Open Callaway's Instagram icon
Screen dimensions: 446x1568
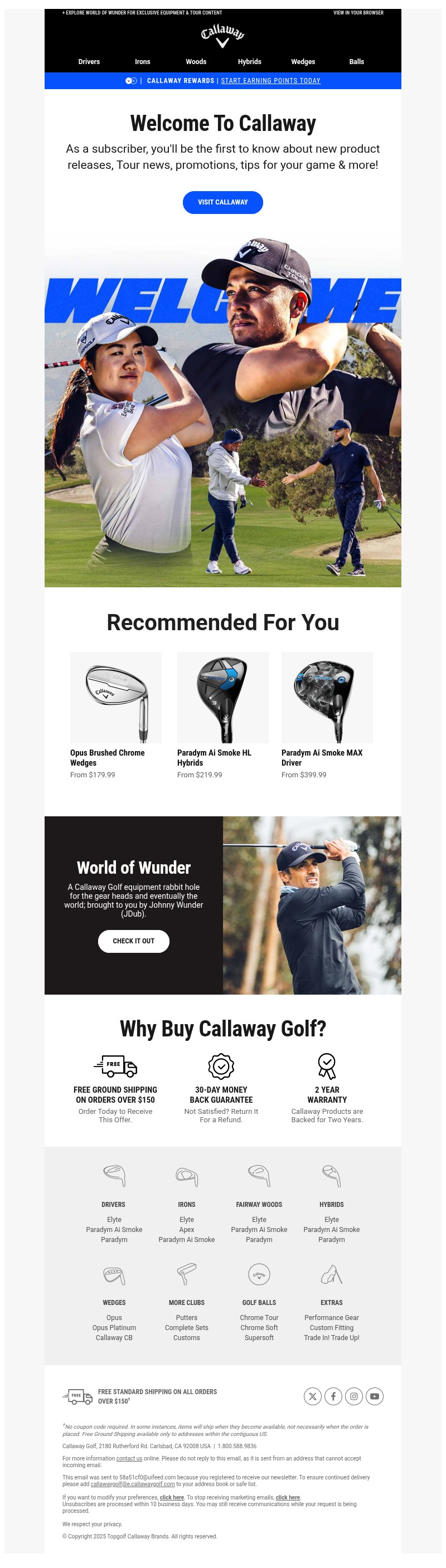click(354, 1396)
